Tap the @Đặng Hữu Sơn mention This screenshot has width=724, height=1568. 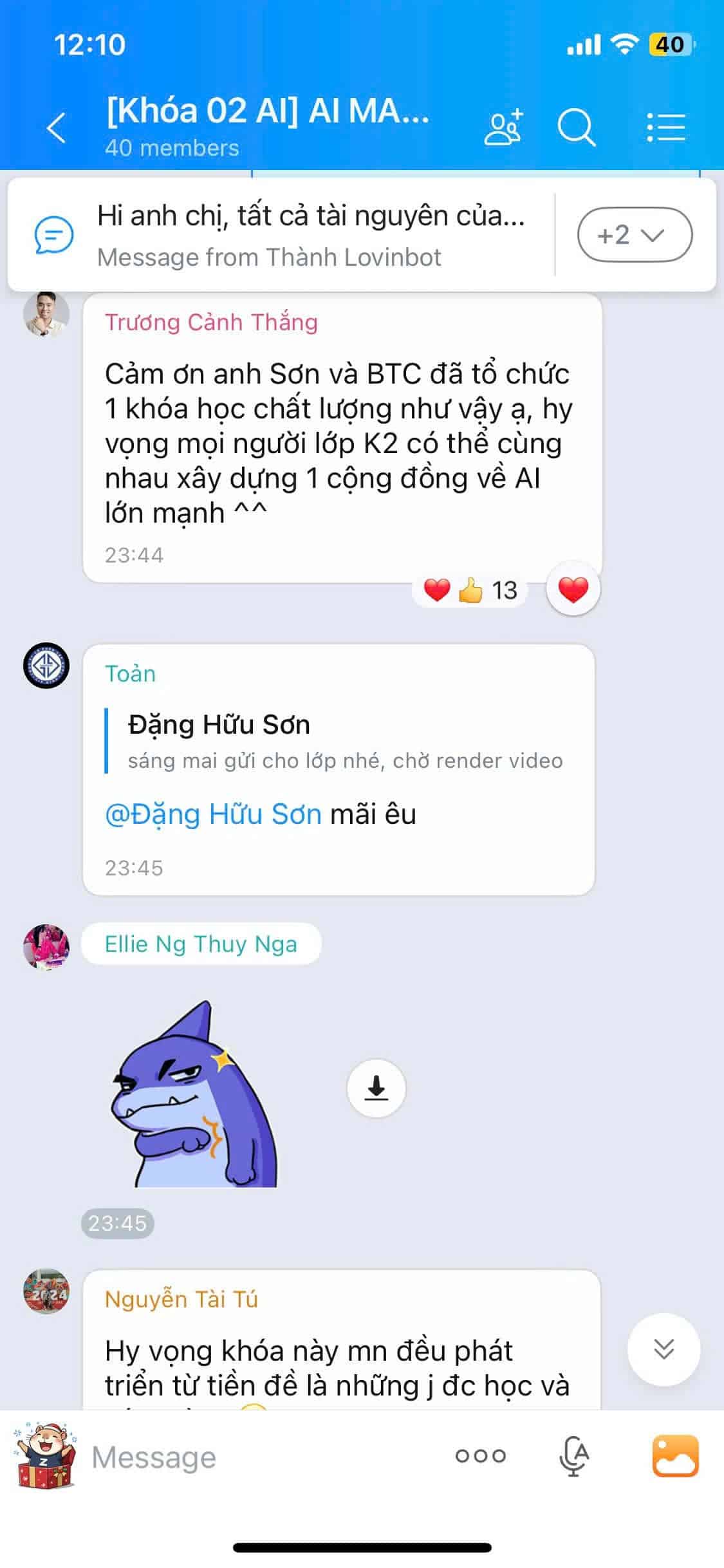coord(213,815)
